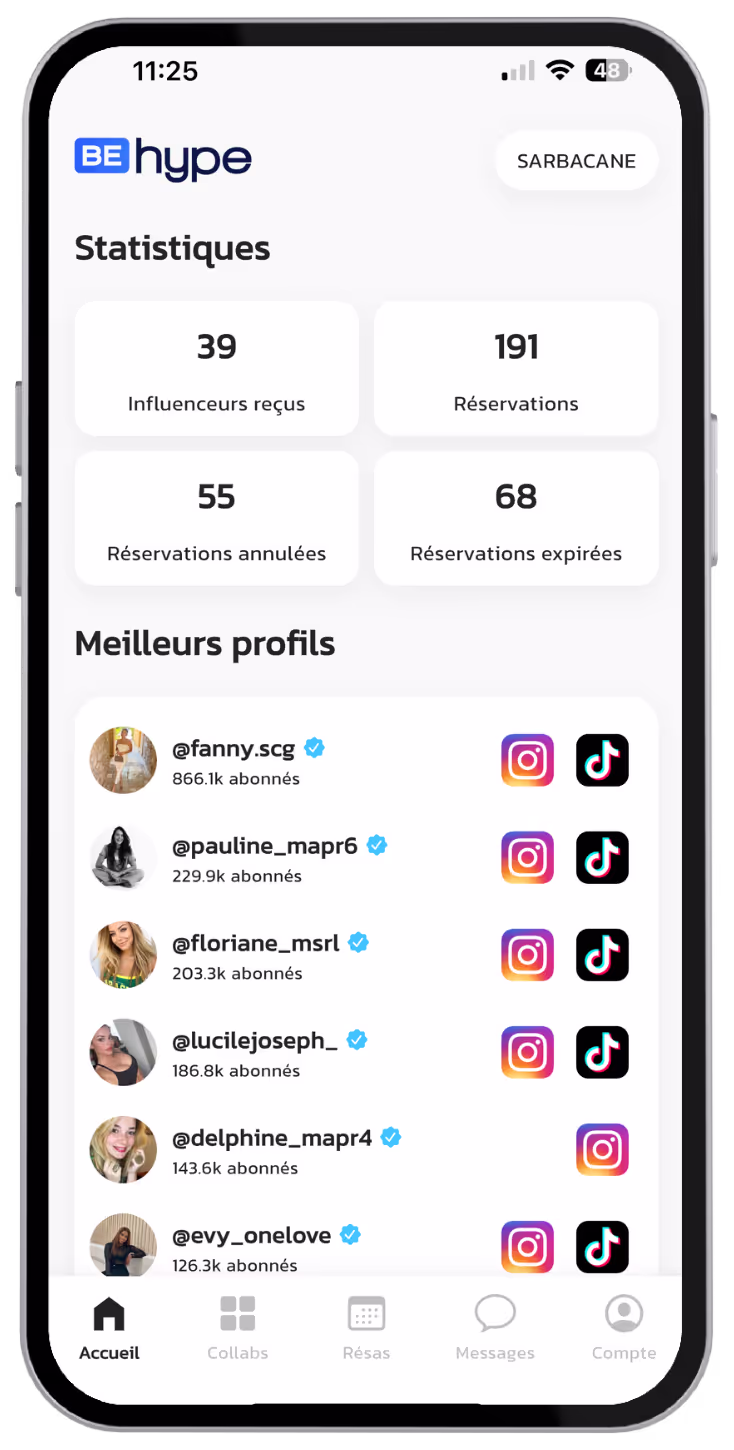Open the @fanny.scg profile
Viewport: 734px width, 1450px height.
tap(234, 760)
